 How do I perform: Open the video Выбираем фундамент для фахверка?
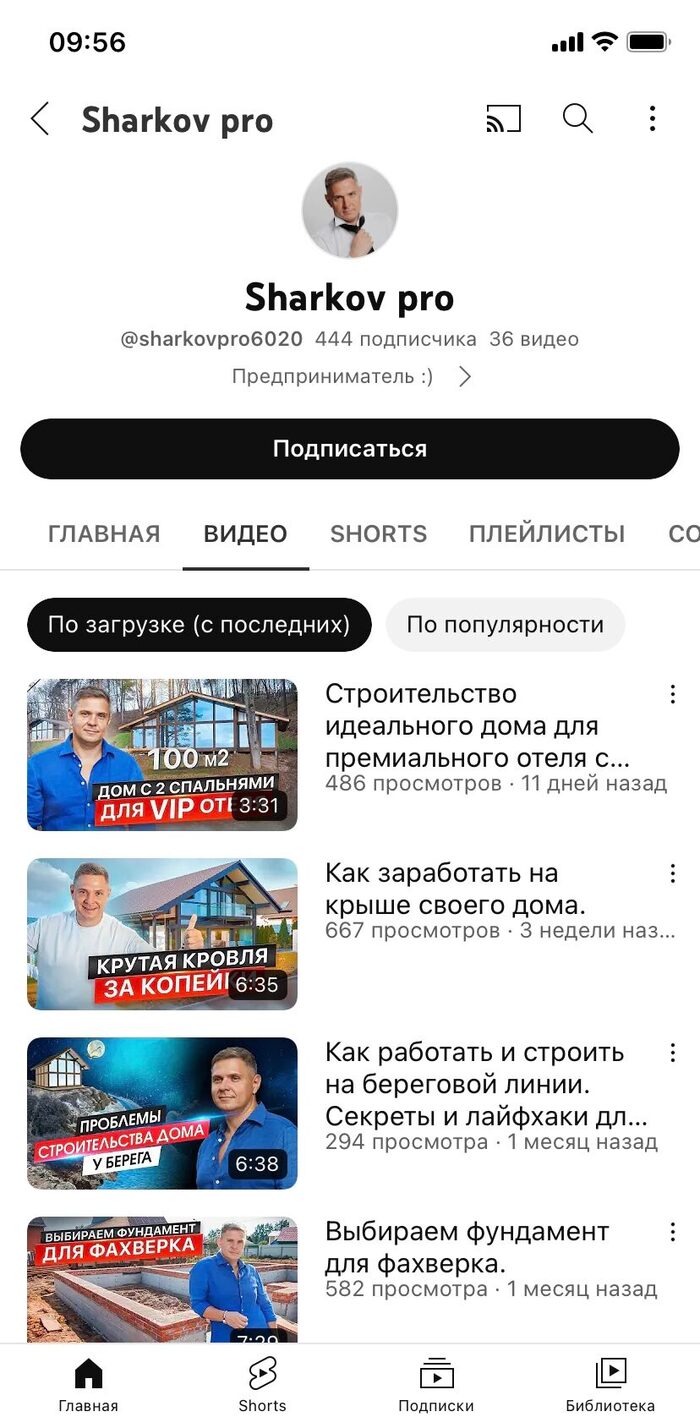pos(162,1278)
